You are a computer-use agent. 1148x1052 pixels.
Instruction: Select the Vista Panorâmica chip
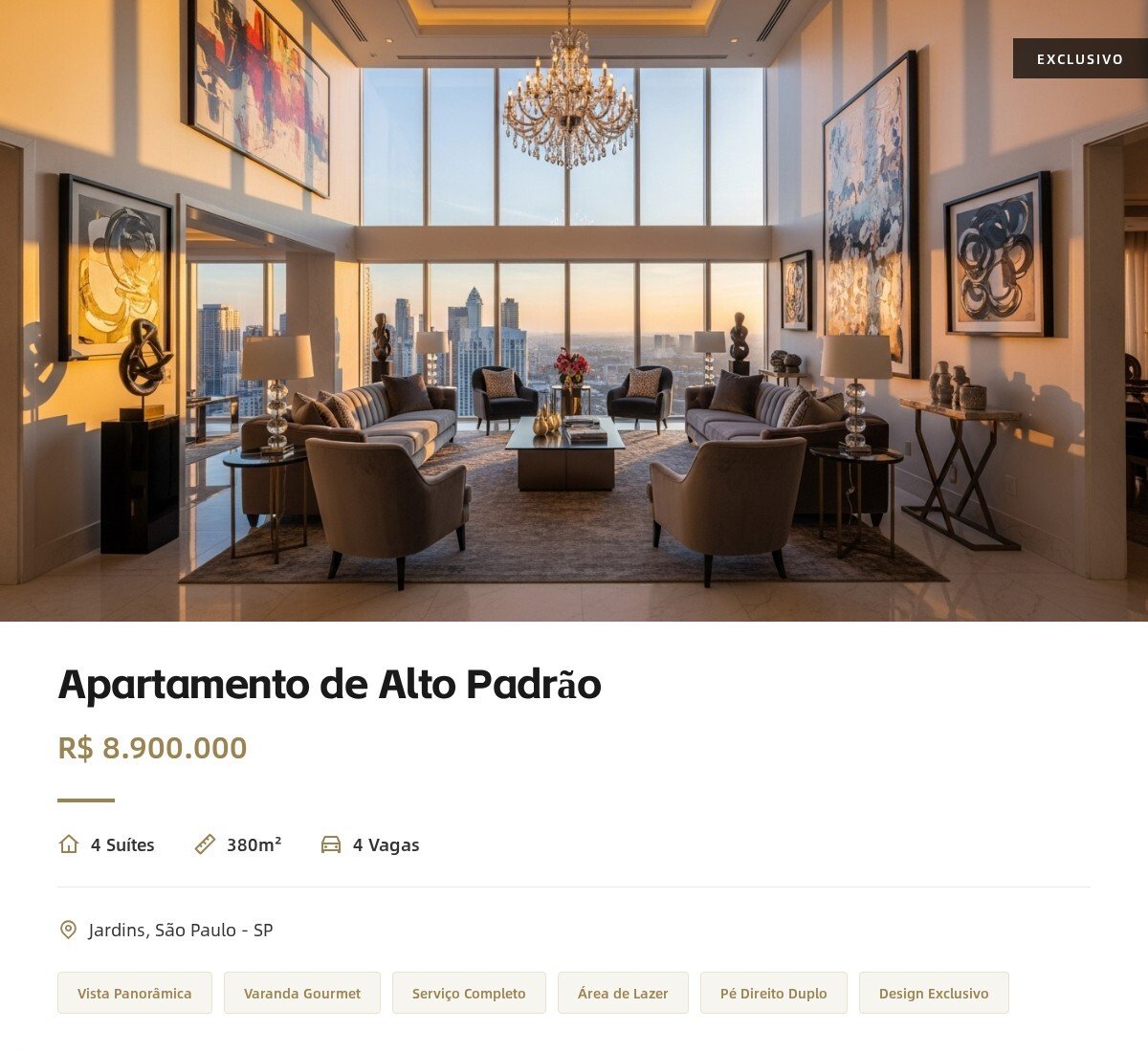tap(135, 993)
